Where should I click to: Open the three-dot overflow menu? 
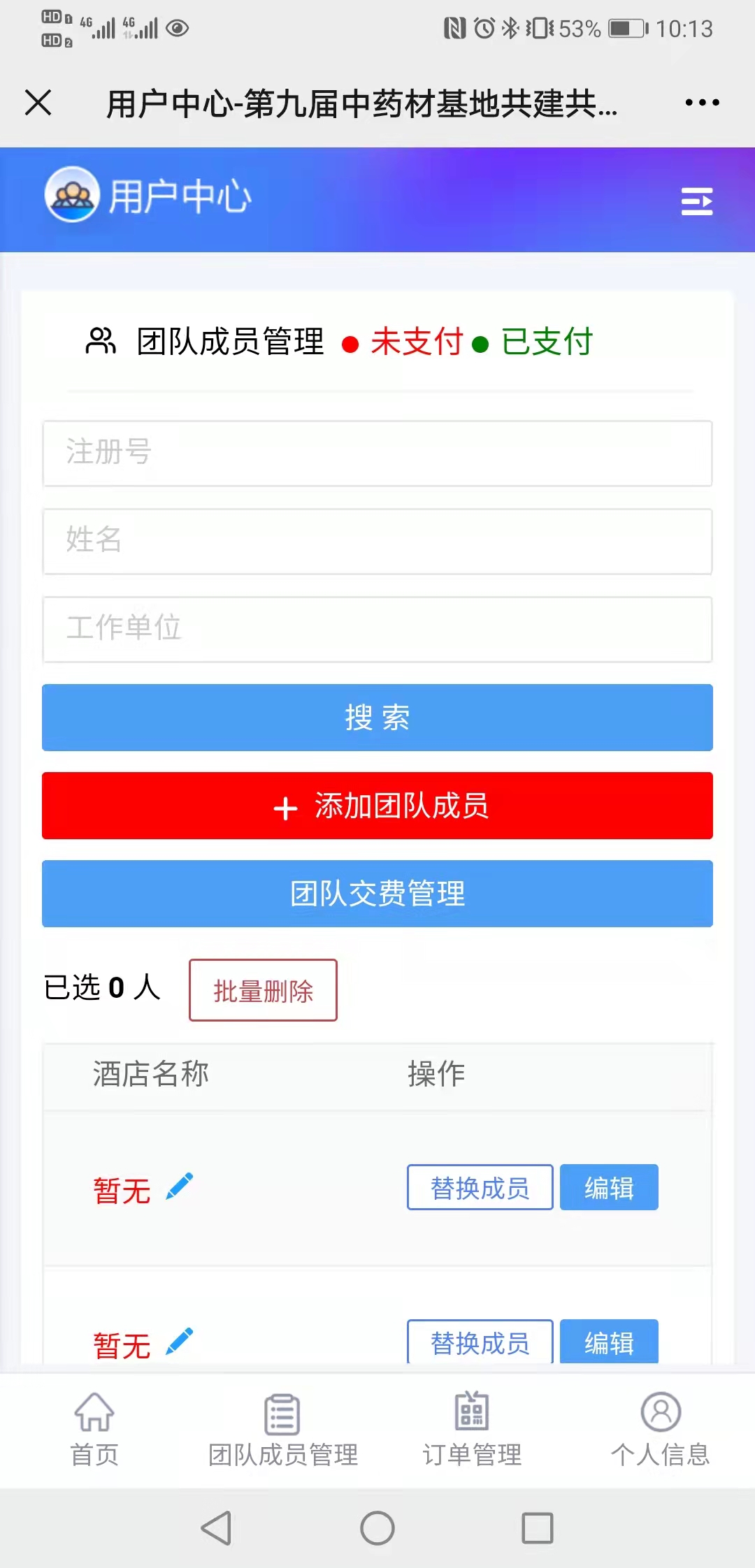coord(702,103)
